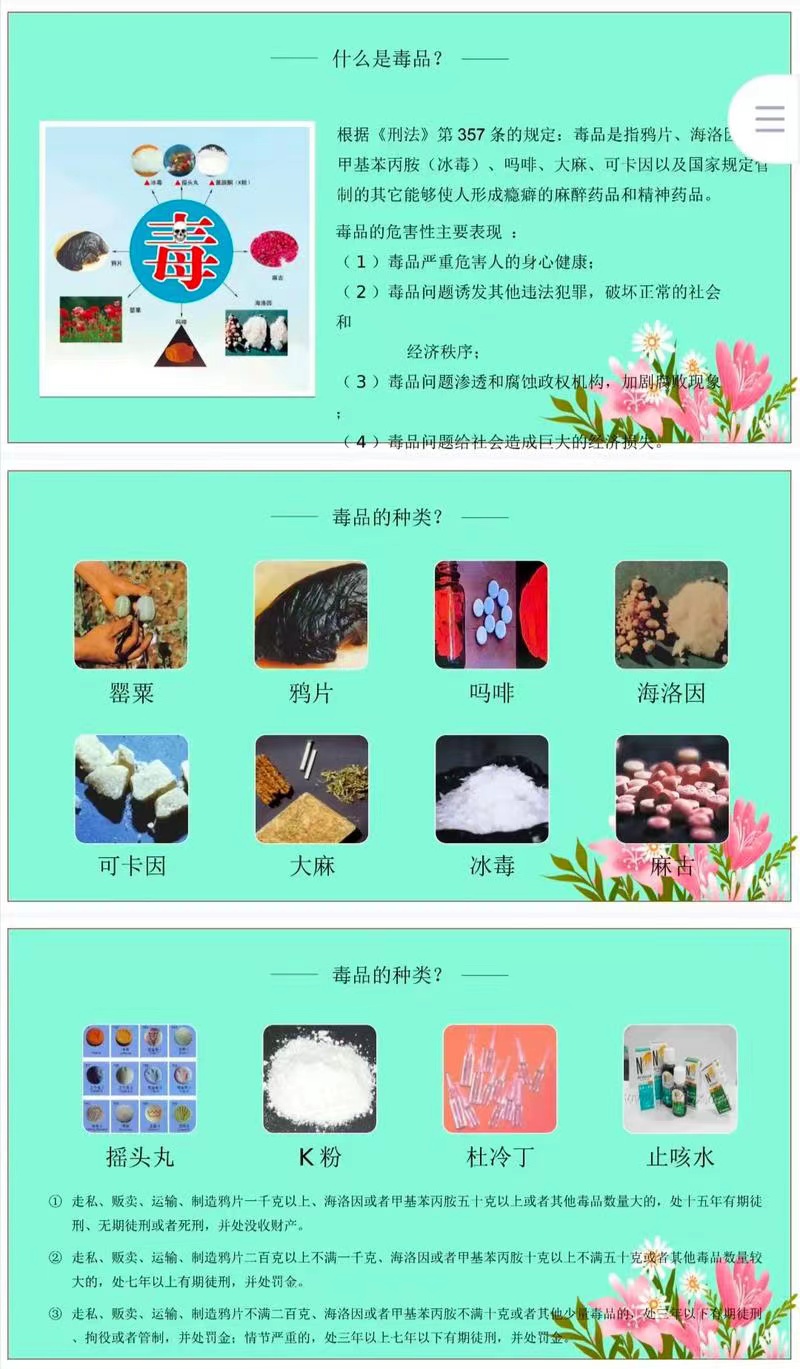Screen dimensions: 800x1369
Task: Open the floating hamburger menu button
Action: pos(768,119)
